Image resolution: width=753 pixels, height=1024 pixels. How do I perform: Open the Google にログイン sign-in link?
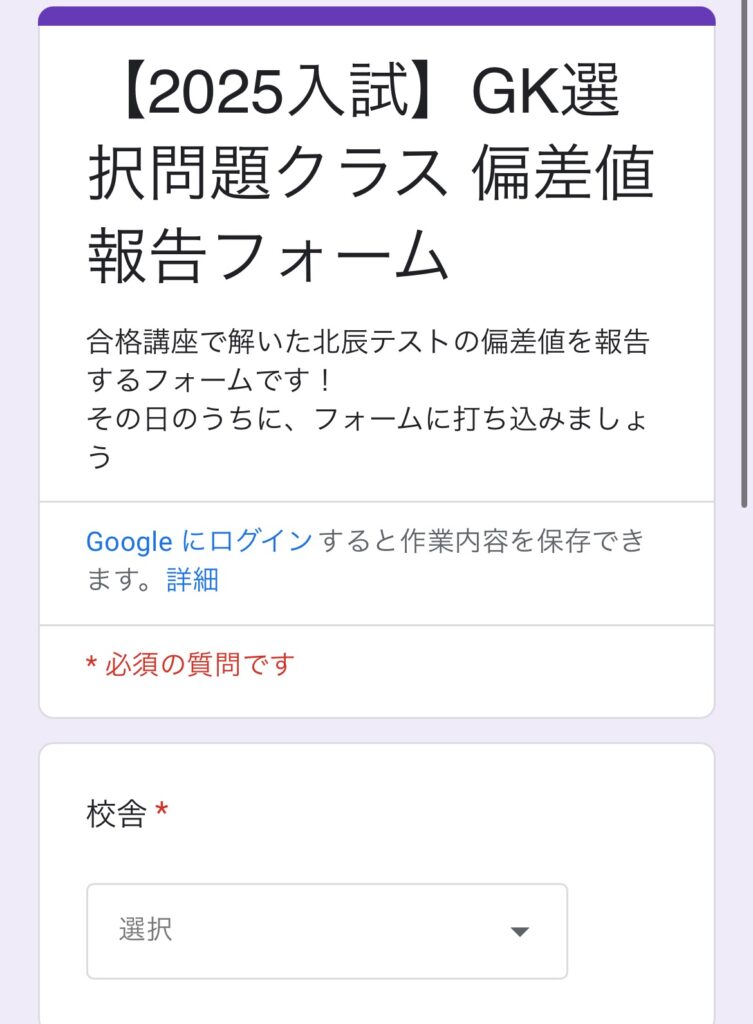[x=199, y=541]
